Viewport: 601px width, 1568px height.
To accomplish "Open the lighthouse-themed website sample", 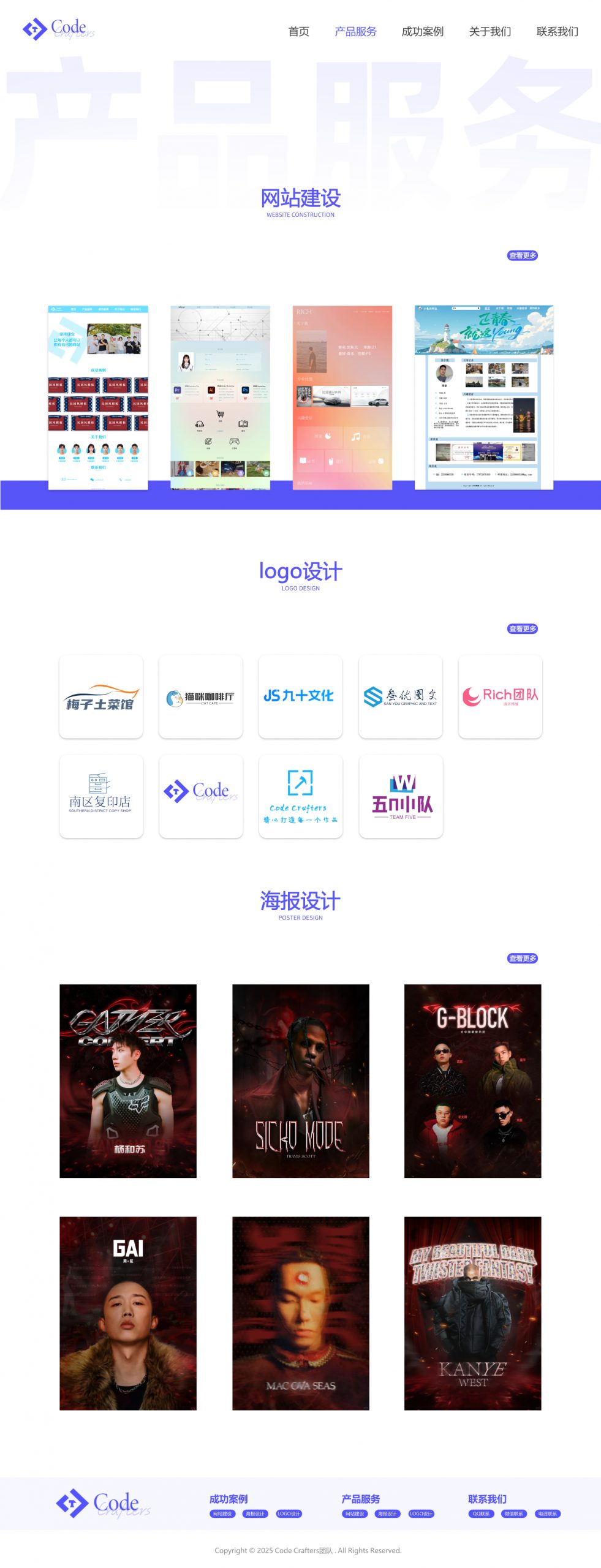I will point(483,398).
